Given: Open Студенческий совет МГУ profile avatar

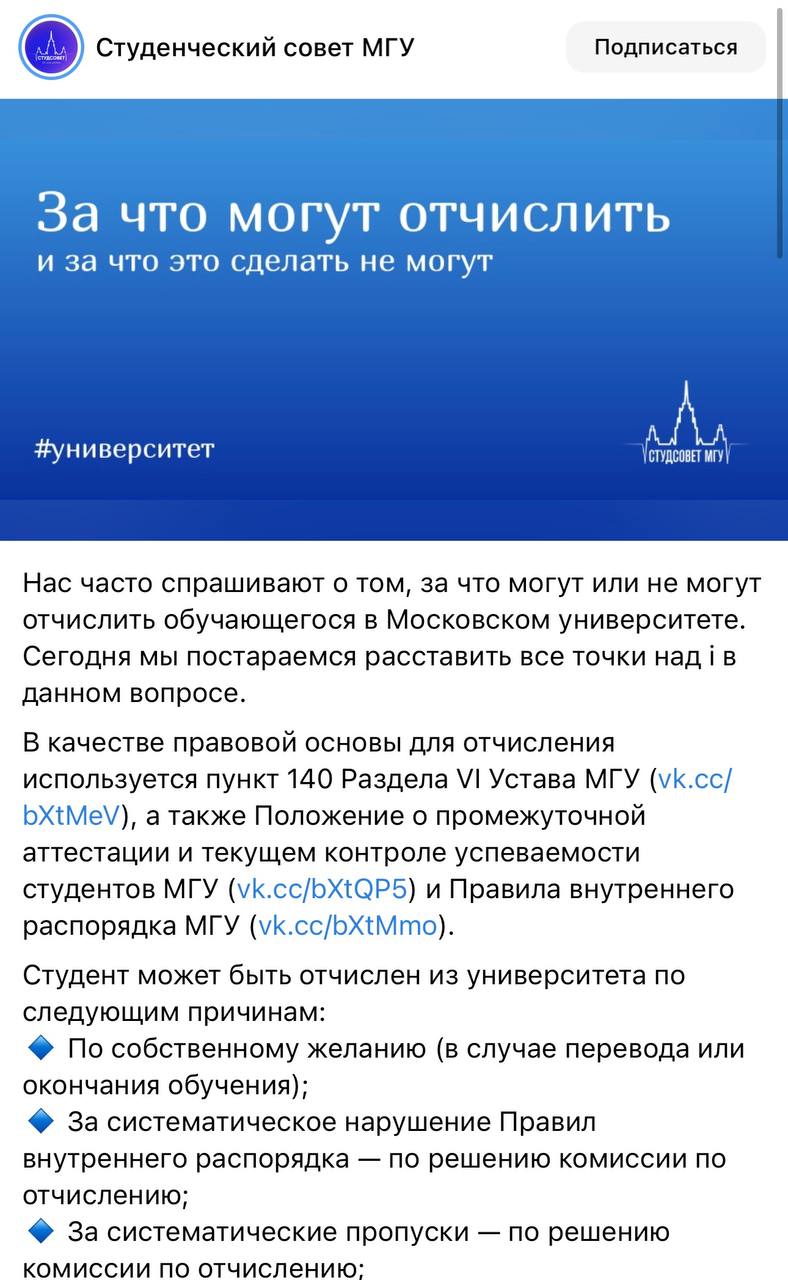Looking at the screenshot, I should tap(50, 47).
